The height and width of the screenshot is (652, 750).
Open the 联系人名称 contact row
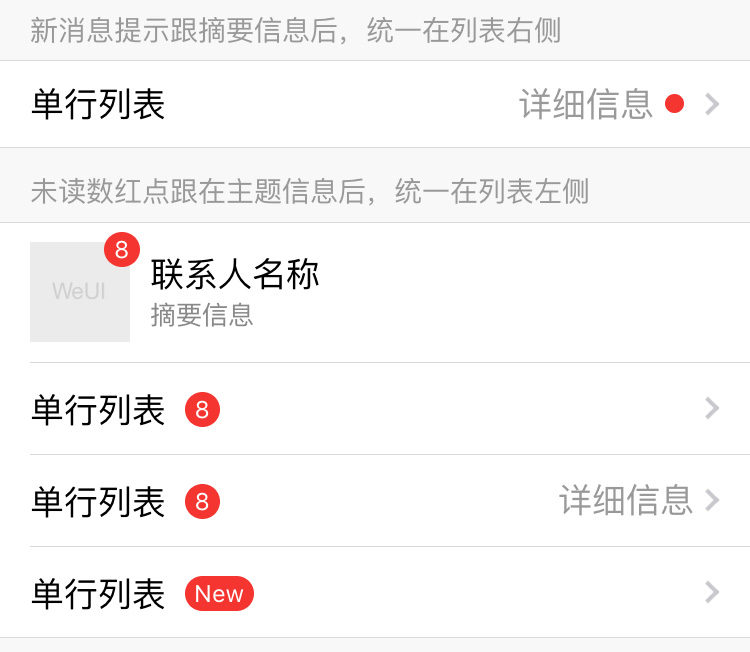[x=375, y=292]
